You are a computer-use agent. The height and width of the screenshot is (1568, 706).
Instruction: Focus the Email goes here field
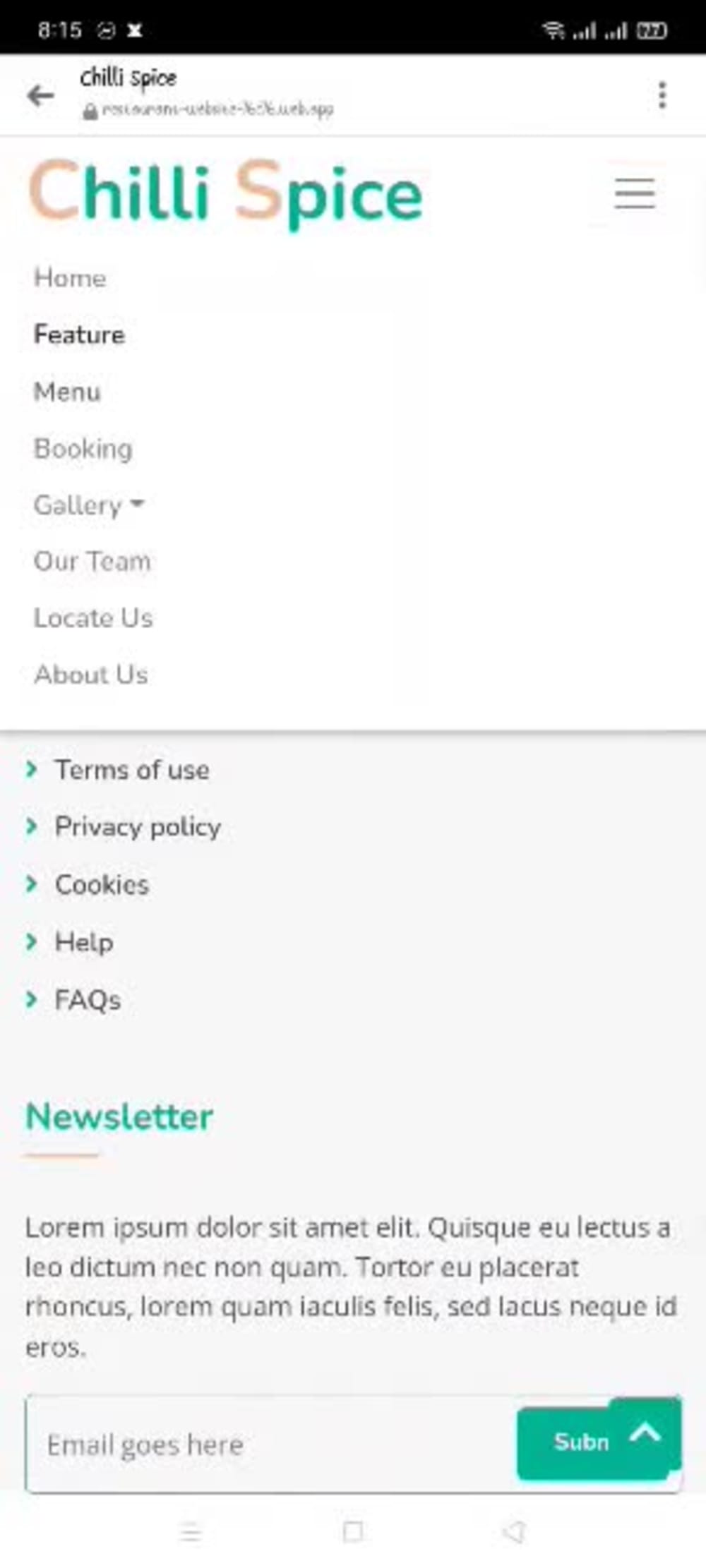(x=271, y=1444)
